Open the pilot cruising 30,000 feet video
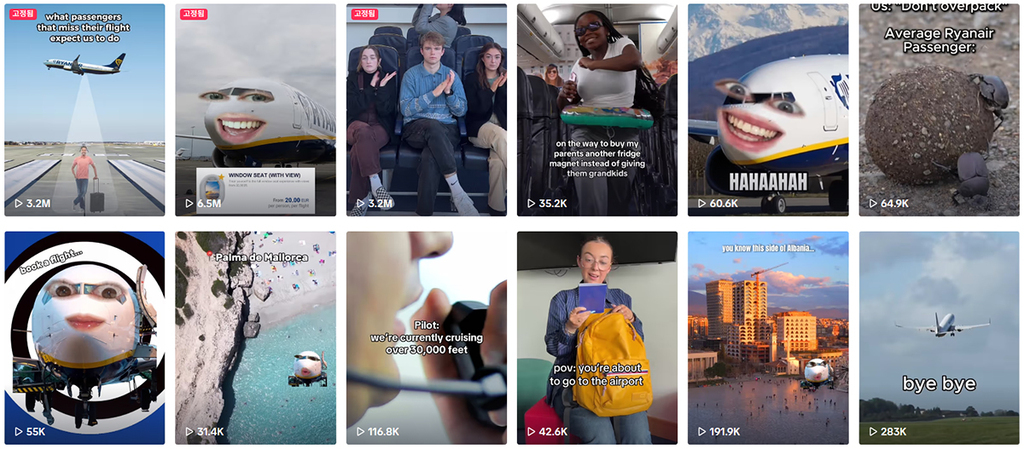 (x=426, y=338)
